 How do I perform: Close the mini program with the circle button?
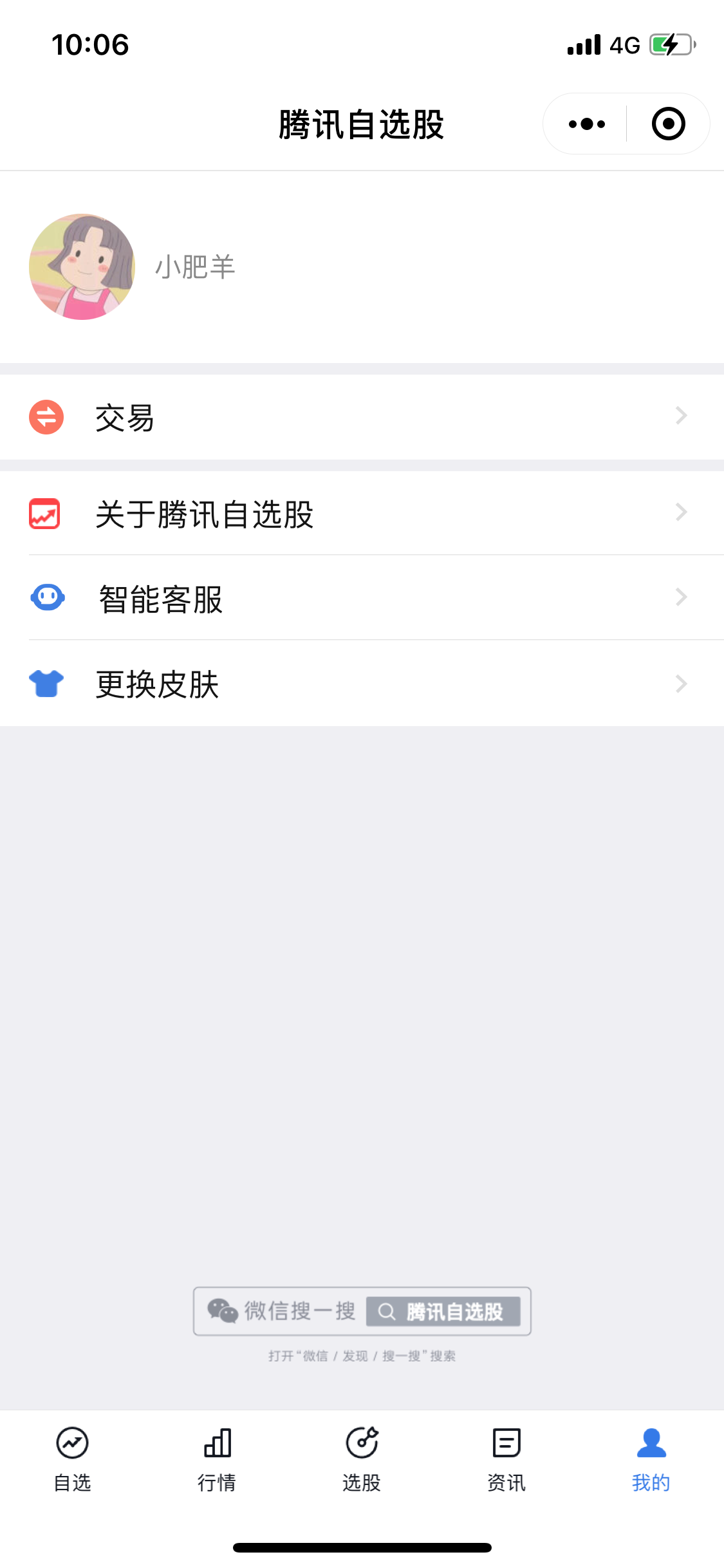click(x=668, y=124)
